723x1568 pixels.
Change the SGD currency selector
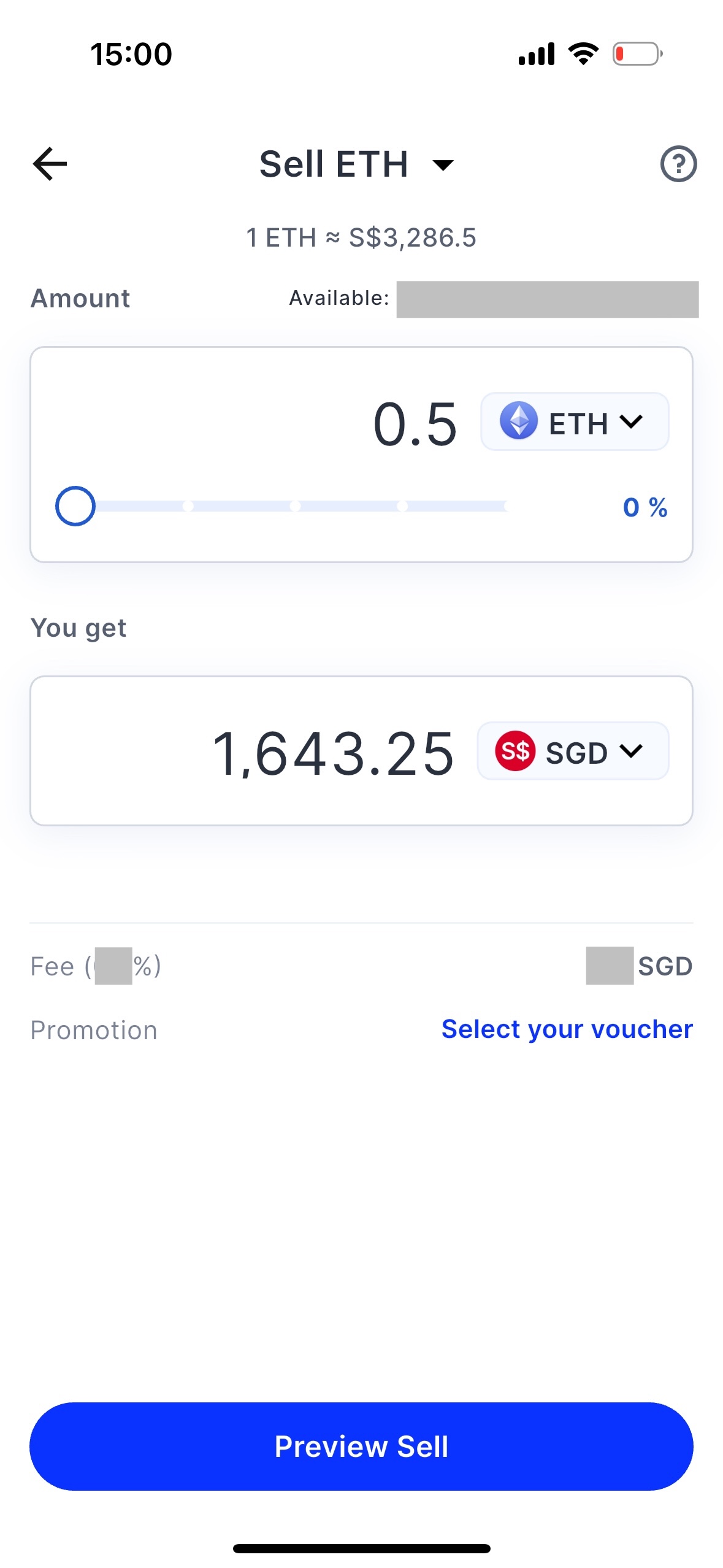[x=573, y=751]
